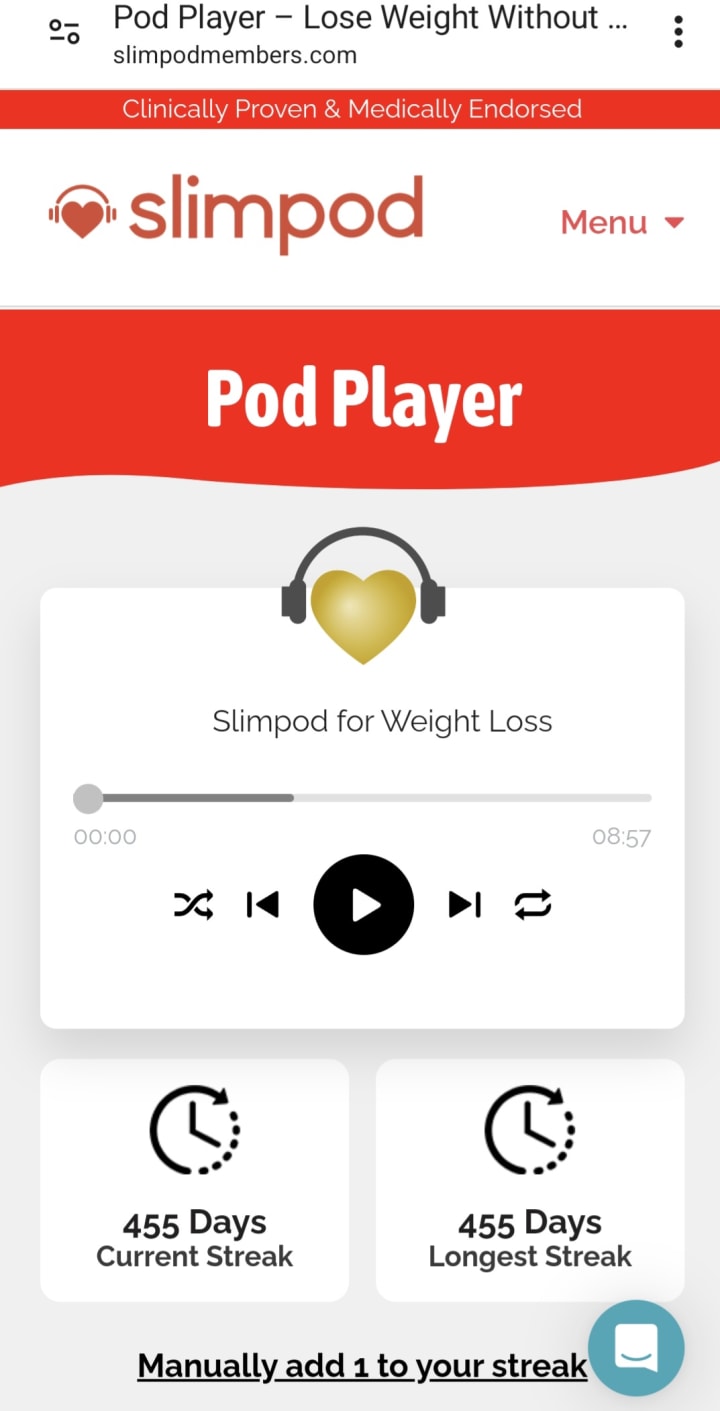Viewport: 720px width, 1411px height.
Task: Manually add 1 to your streak
Action: point(362,1365)
